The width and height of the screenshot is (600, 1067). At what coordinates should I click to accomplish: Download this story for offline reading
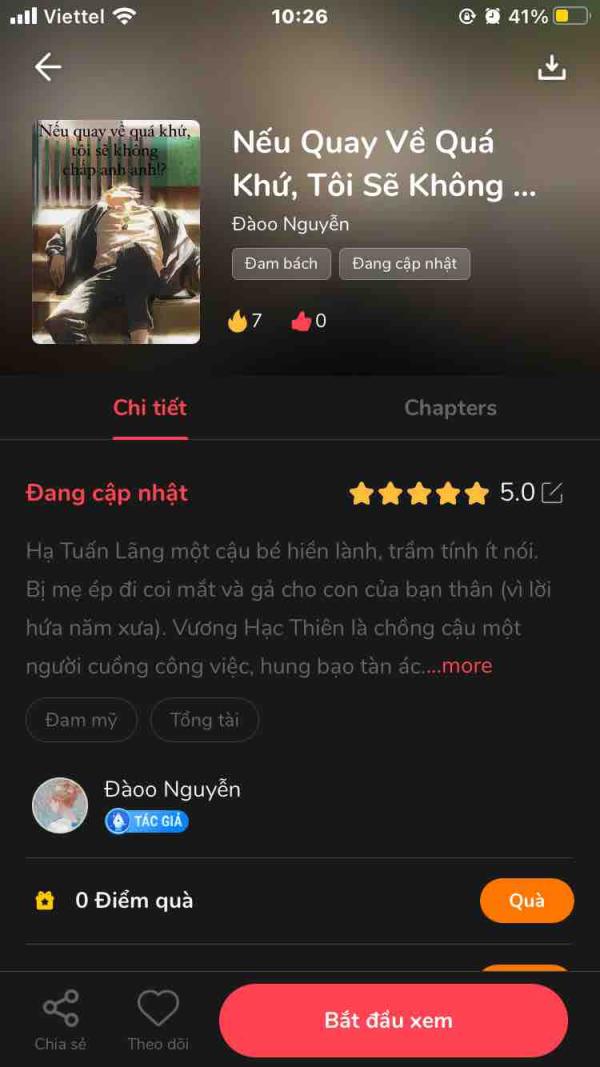coord(552,67)
